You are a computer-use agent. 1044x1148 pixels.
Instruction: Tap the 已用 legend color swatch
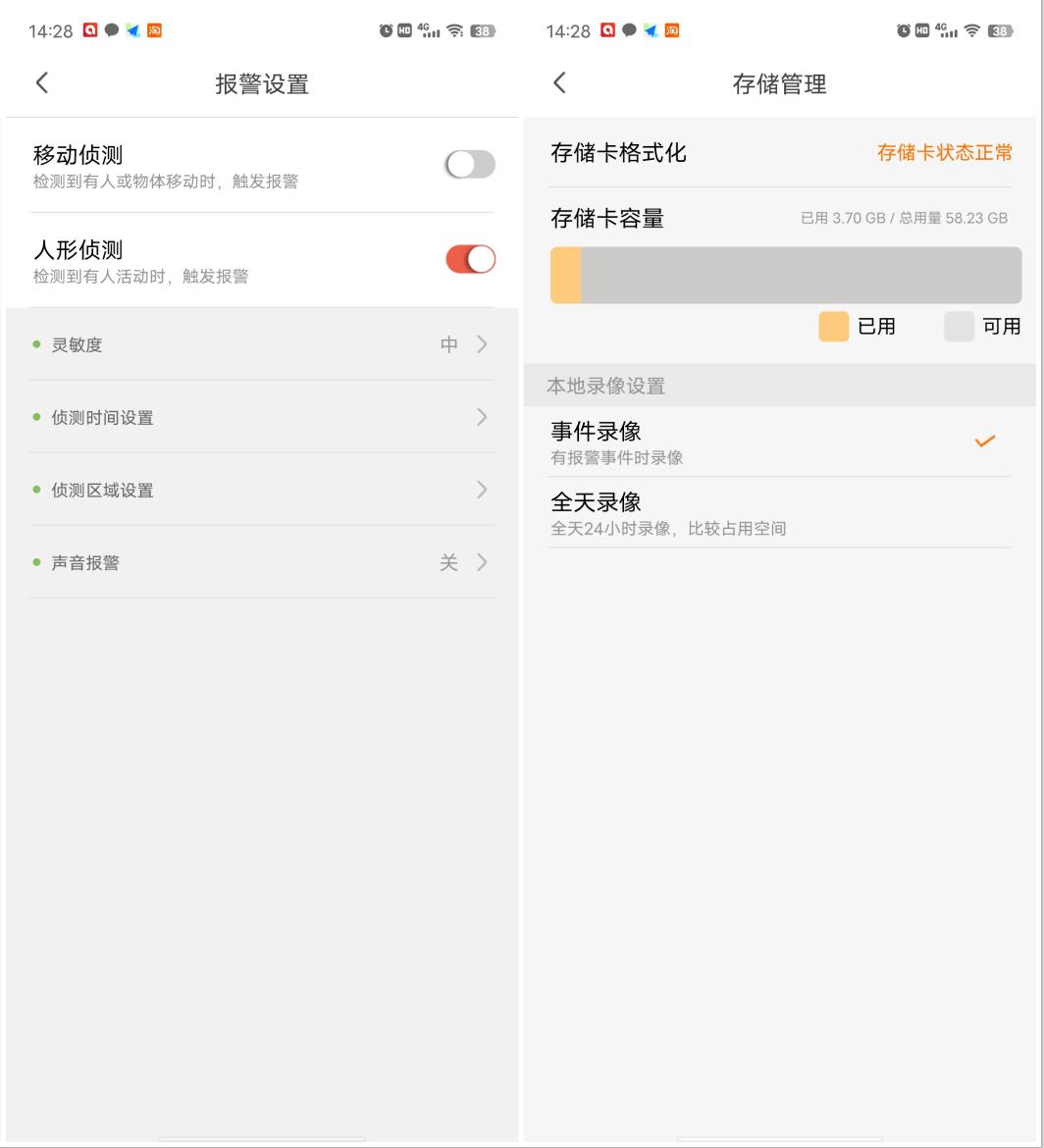click(832, 326)
